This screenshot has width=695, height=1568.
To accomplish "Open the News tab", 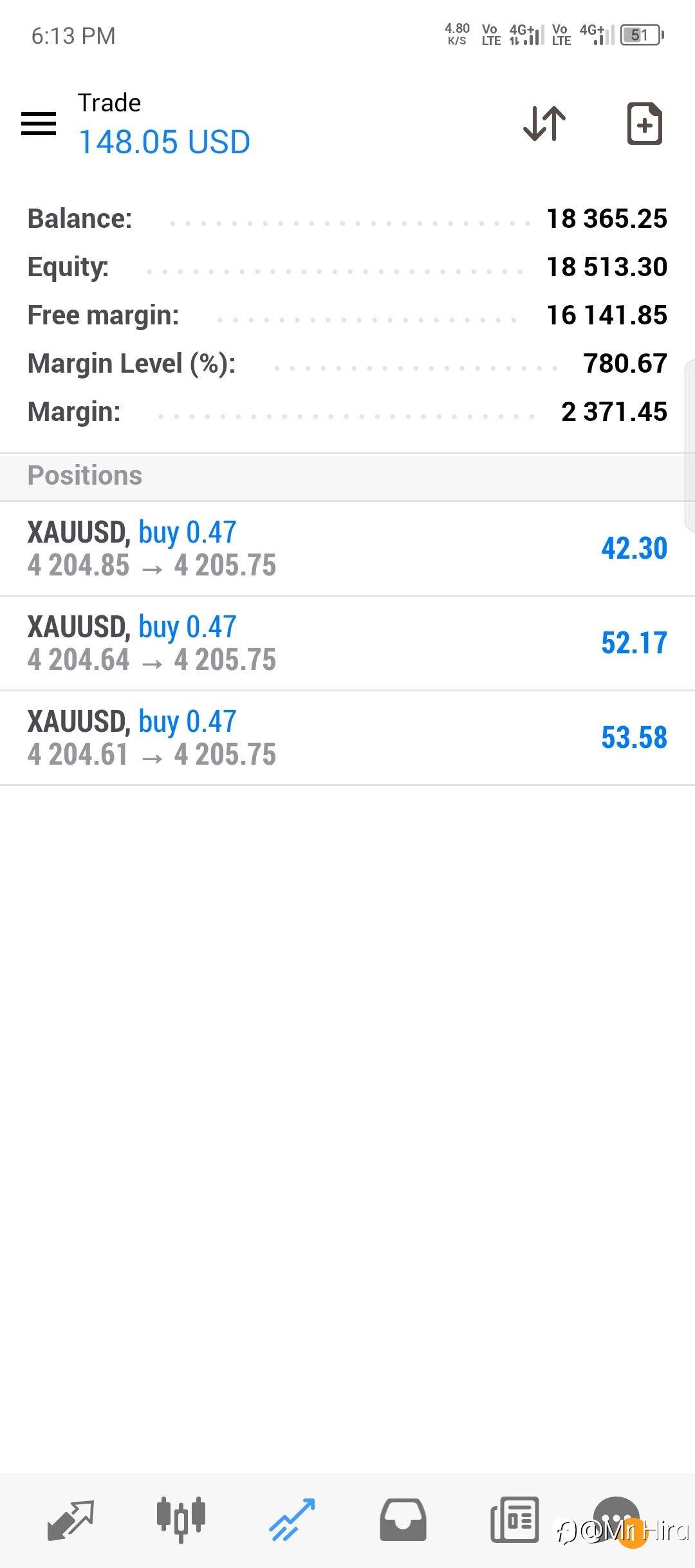I will point(514,1520).
